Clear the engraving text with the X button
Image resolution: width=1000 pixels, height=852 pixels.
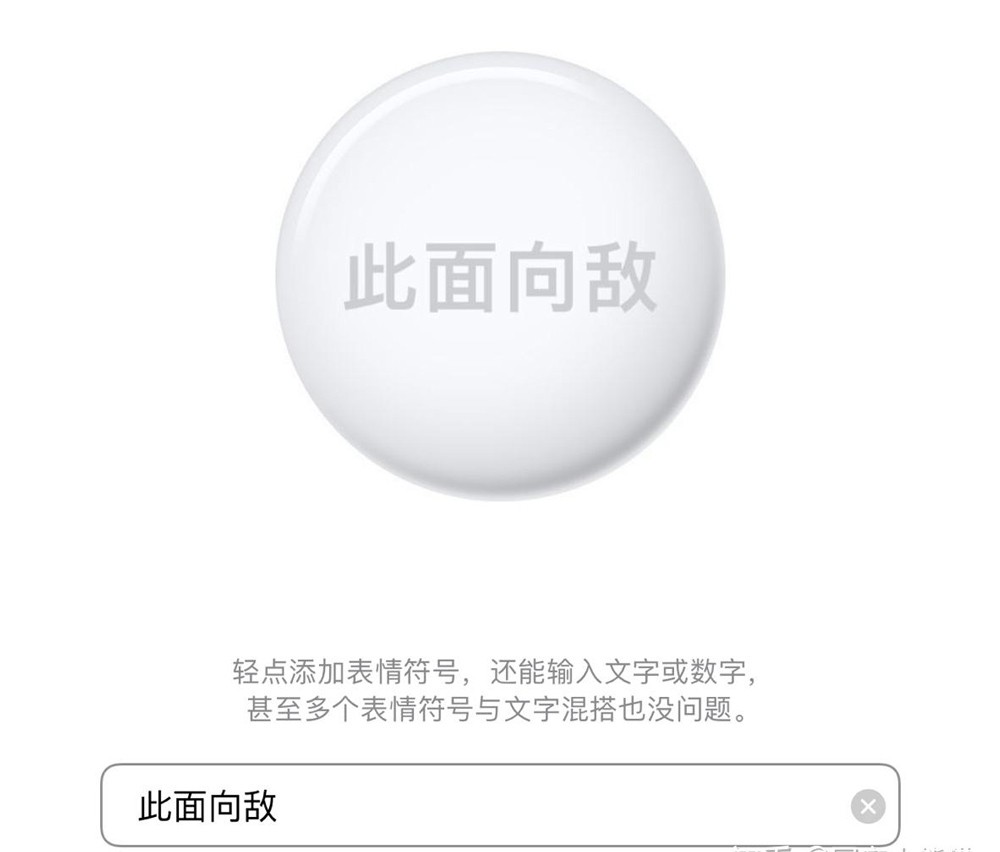pos(867,806)
